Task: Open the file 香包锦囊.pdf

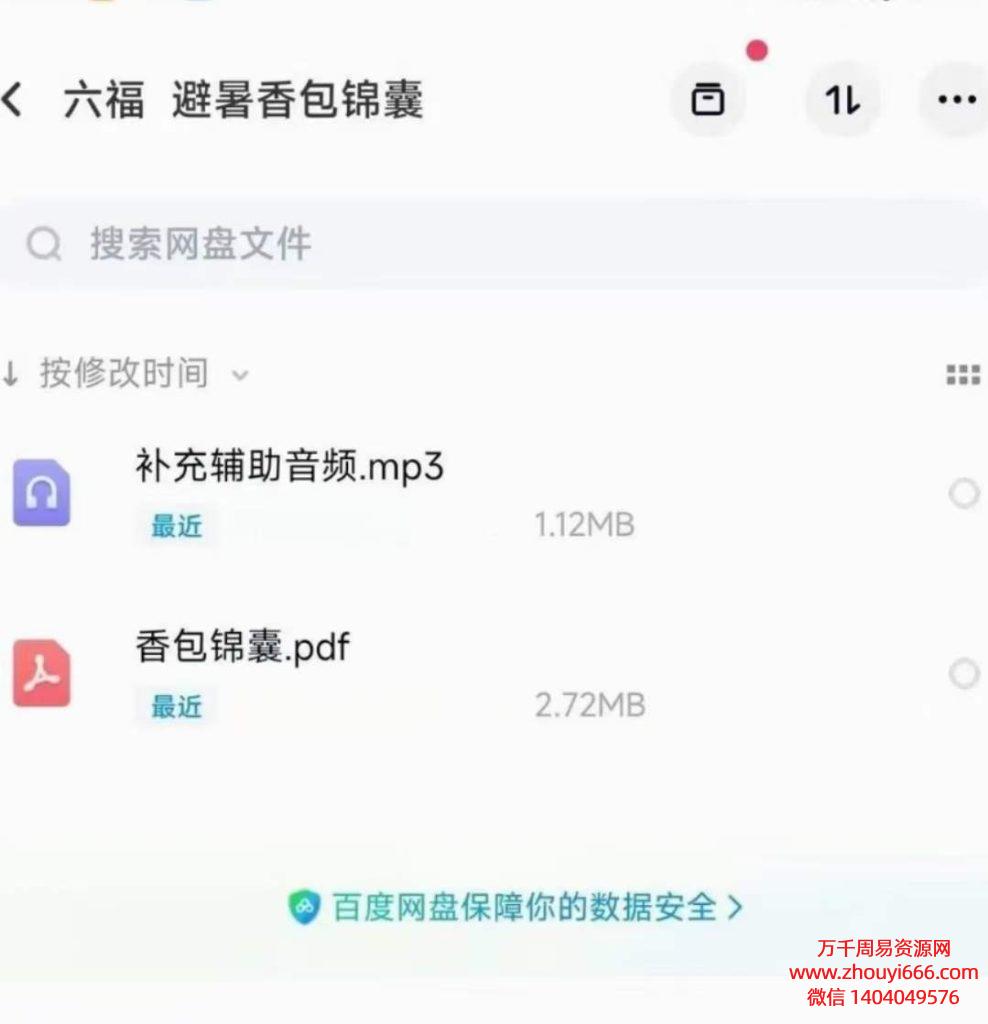Action: point(243,648)
